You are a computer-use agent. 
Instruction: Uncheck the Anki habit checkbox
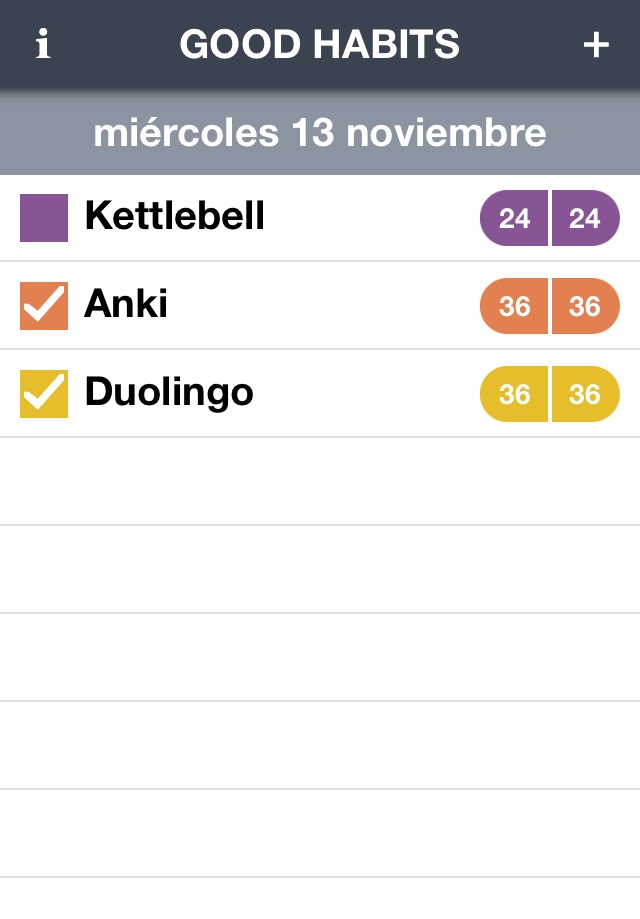point(44,306)
